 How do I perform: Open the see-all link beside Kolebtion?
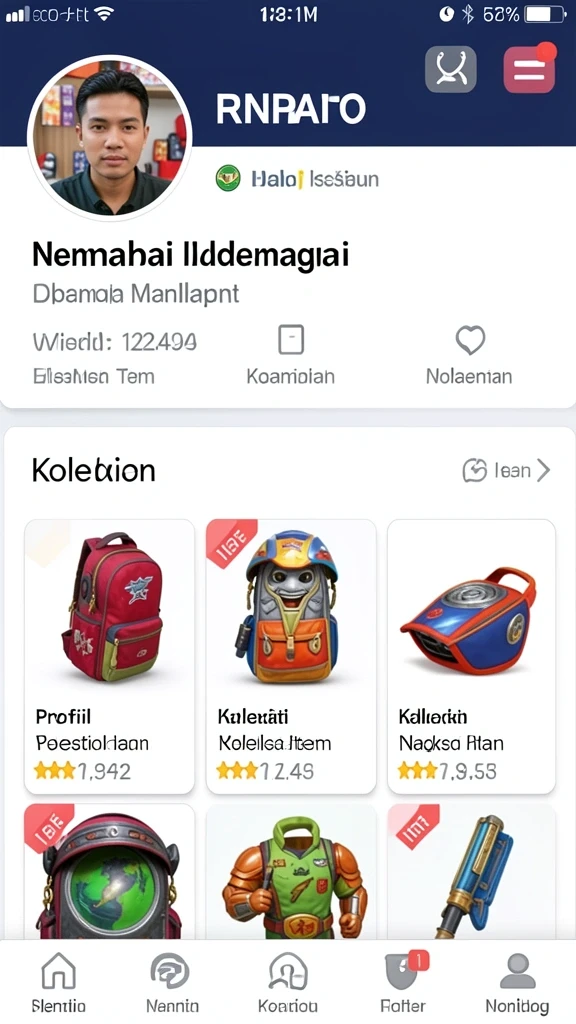pos(506,470)
